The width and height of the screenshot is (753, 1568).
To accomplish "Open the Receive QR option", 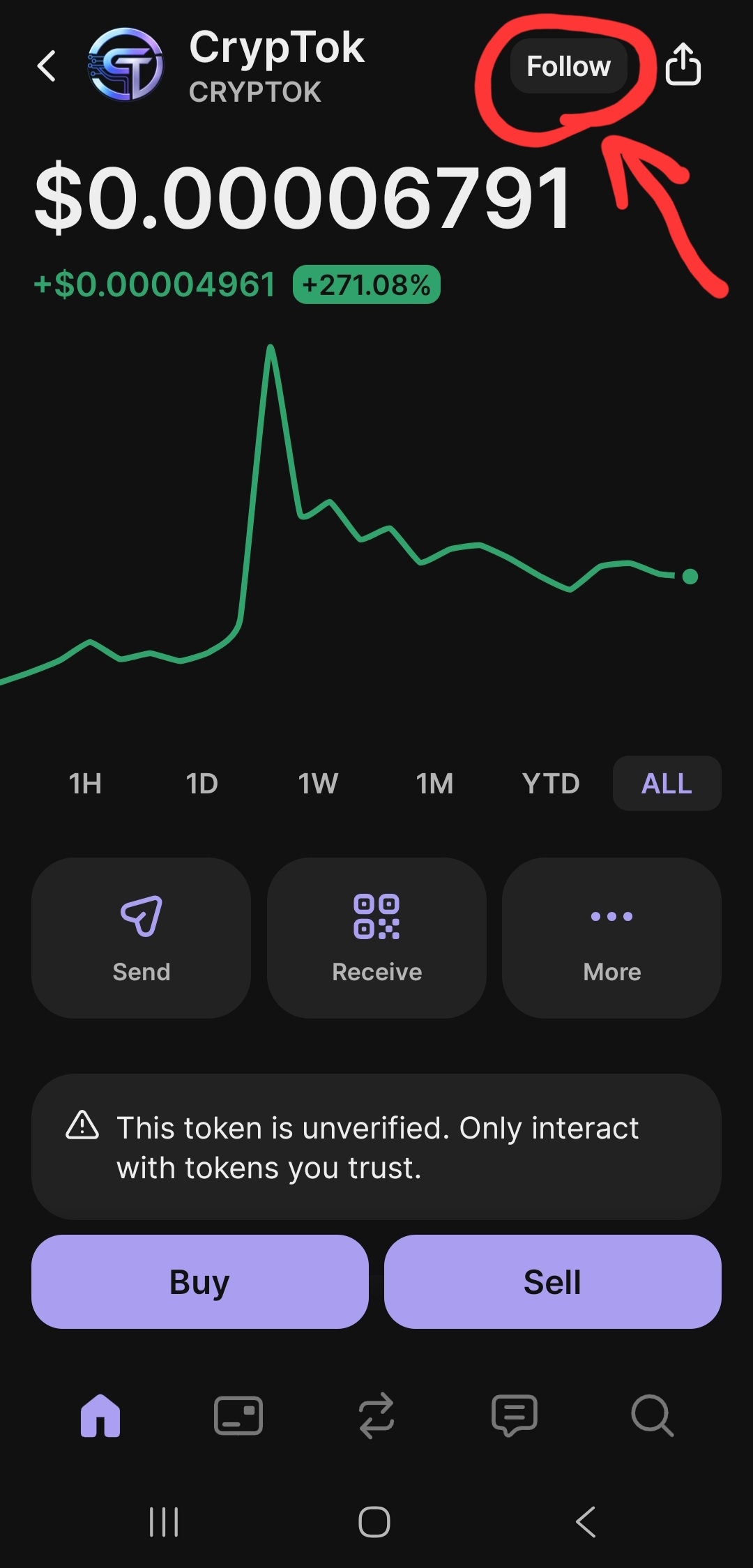I will tap(376, 938).
